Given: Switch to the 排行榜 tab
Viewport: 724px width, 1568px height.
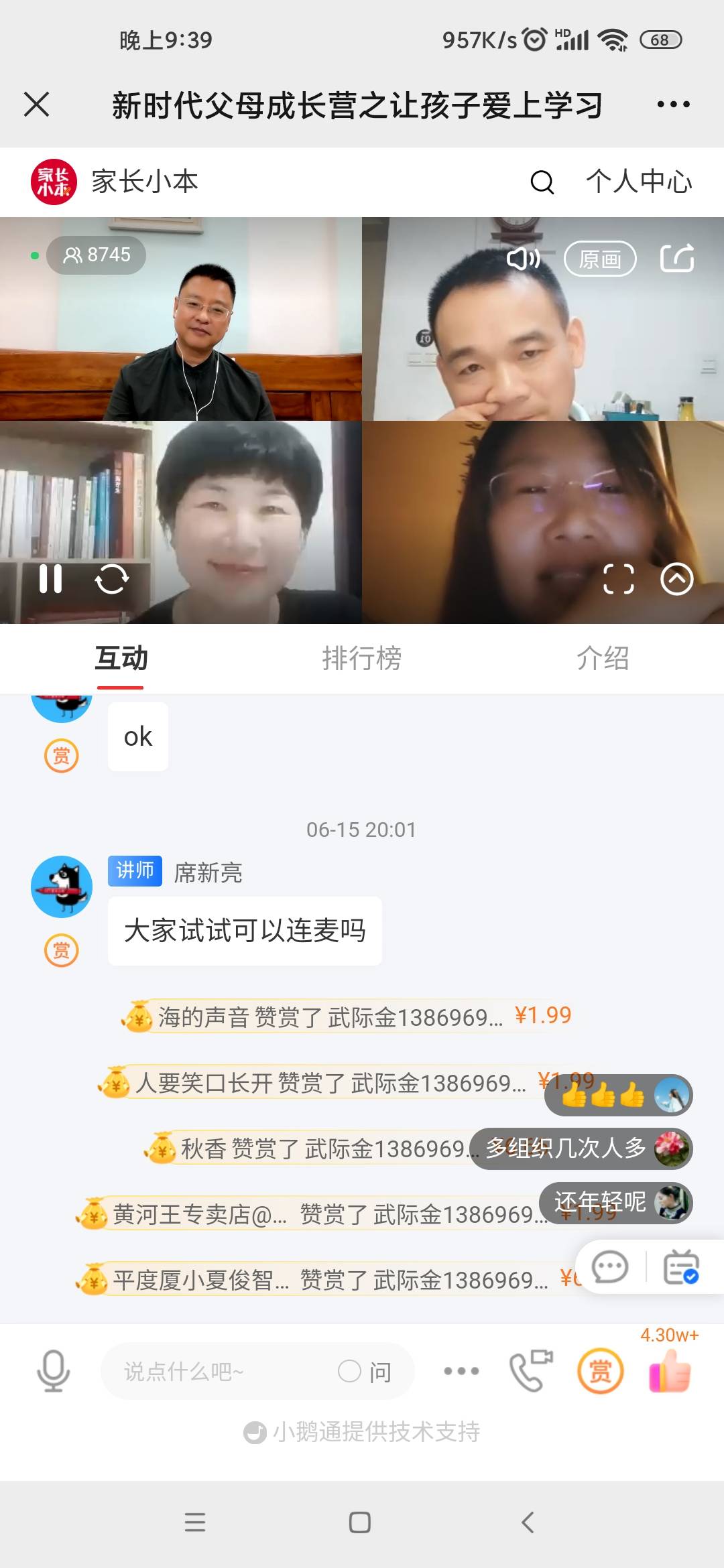Looking at the screenshot, I should (362, 659).
